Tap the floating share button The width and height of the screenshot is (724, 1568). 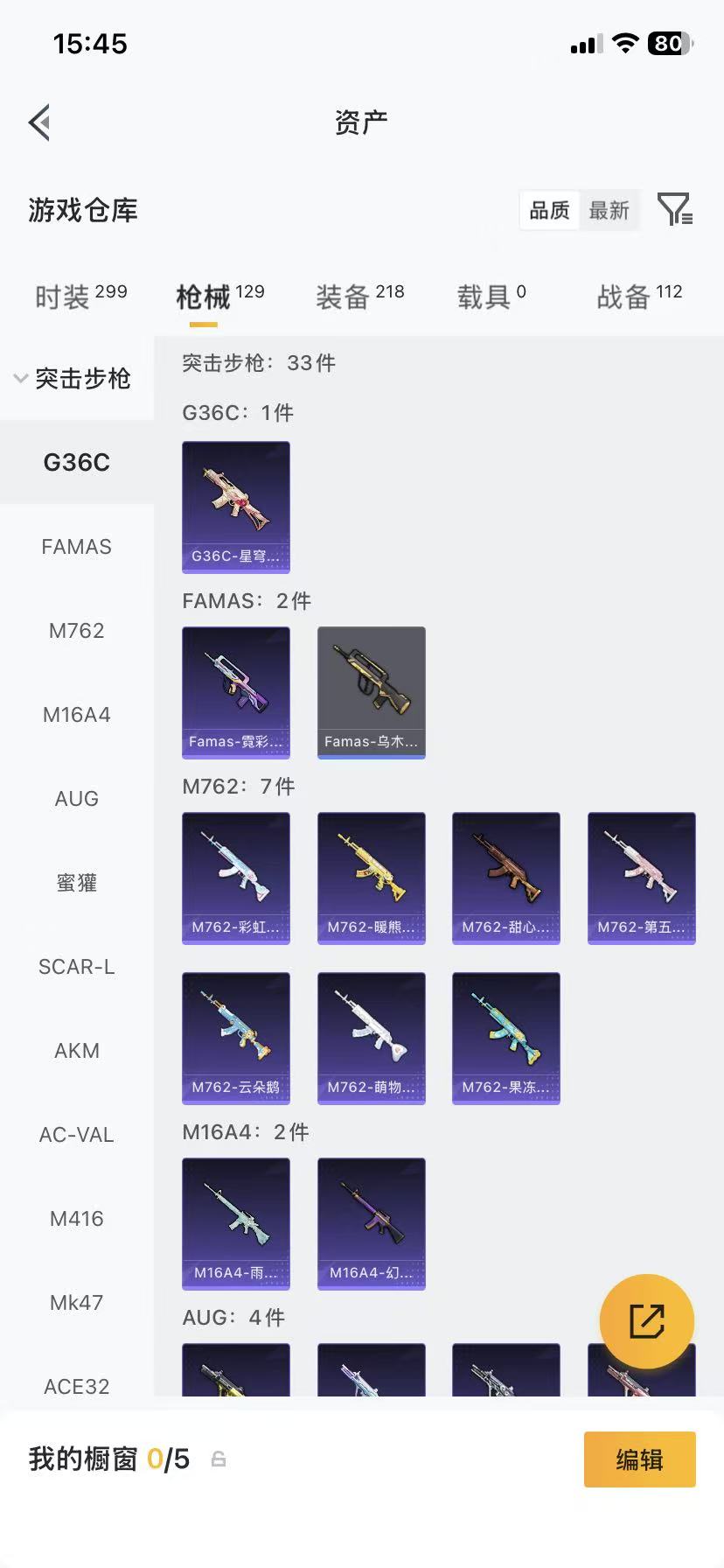coord(647,1320)
